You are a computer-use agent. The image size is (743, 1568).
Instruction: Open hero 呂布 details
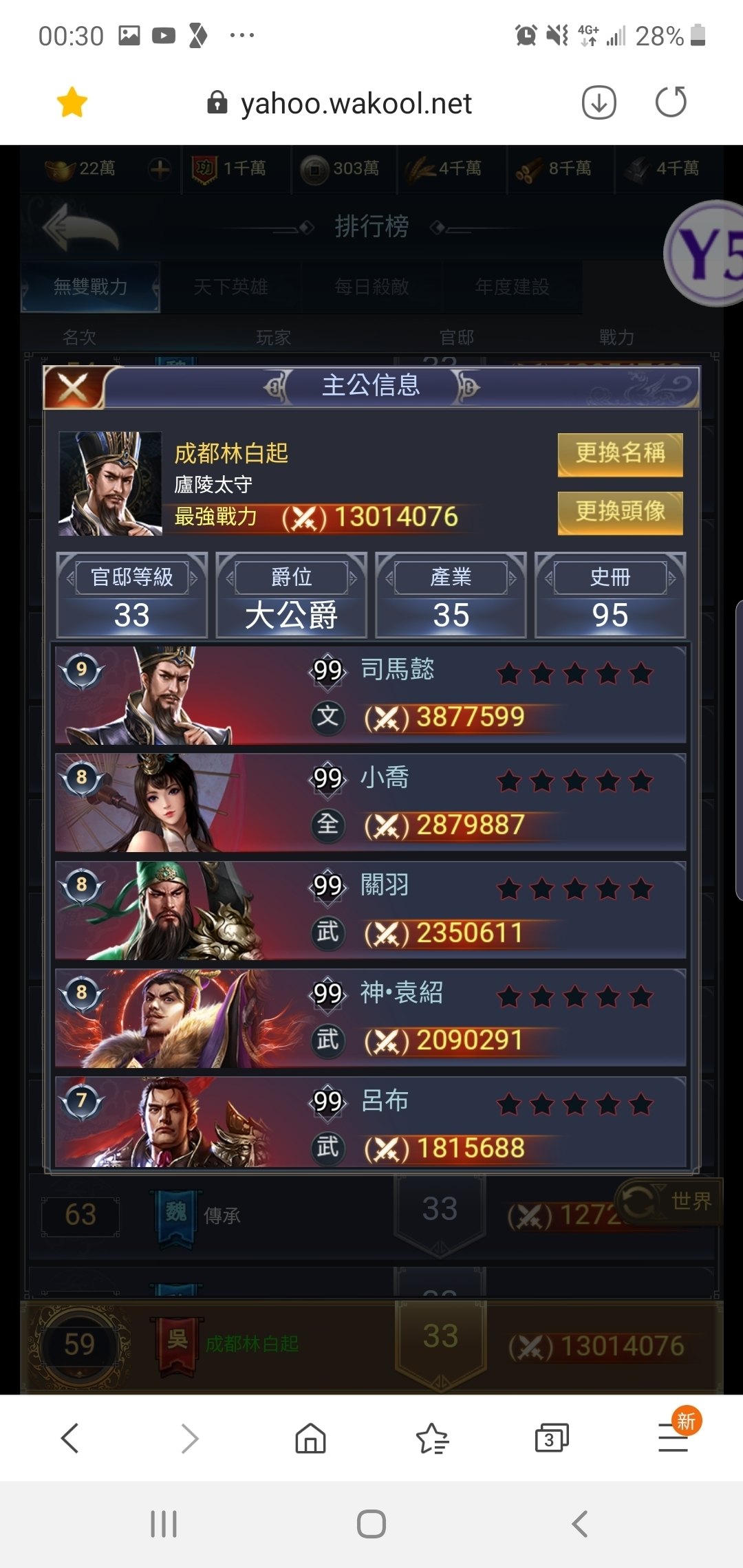pos(371,1122)
